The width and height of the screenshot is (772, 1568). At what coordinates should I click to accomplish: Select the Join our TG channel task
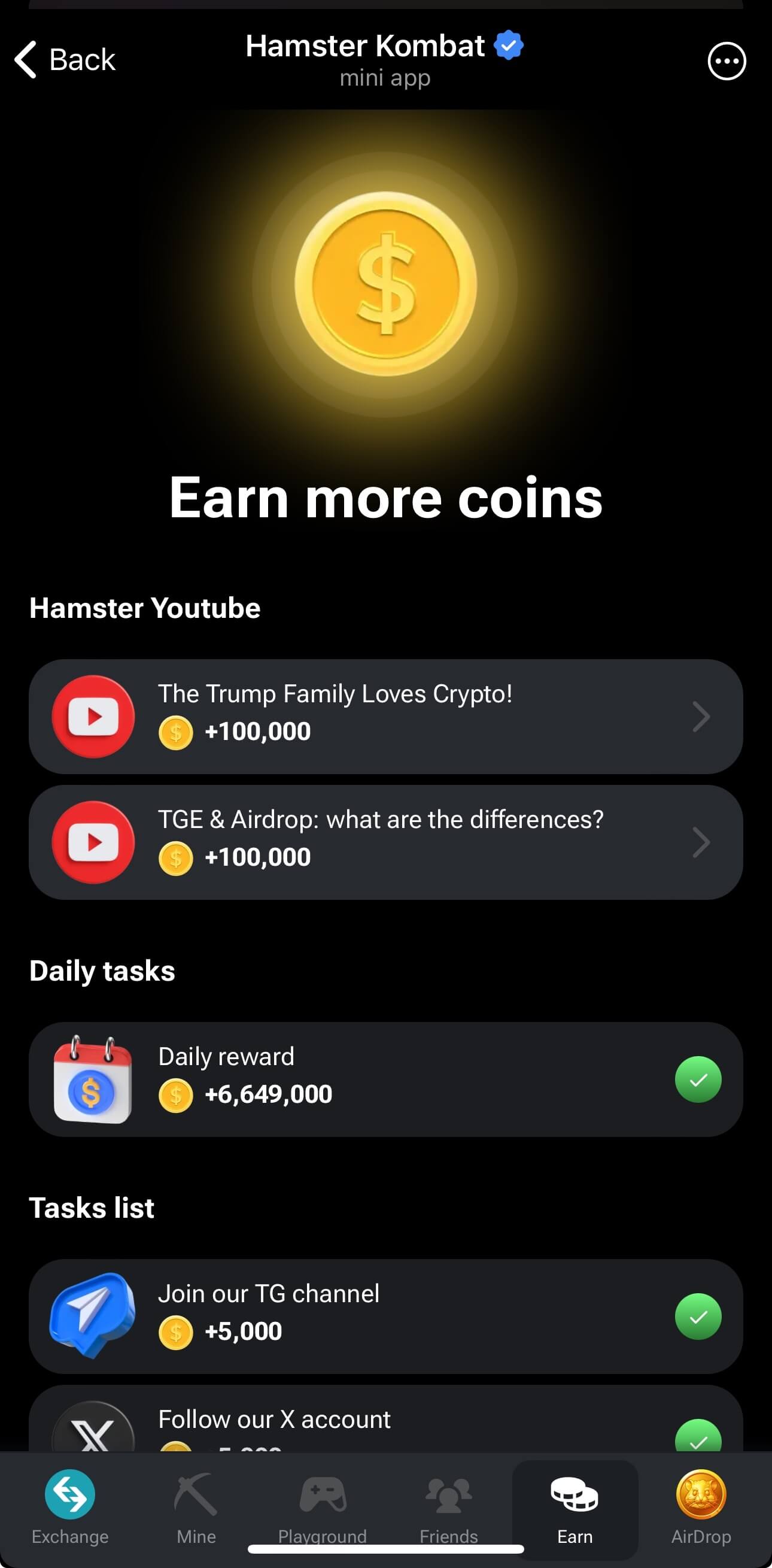385,1316
